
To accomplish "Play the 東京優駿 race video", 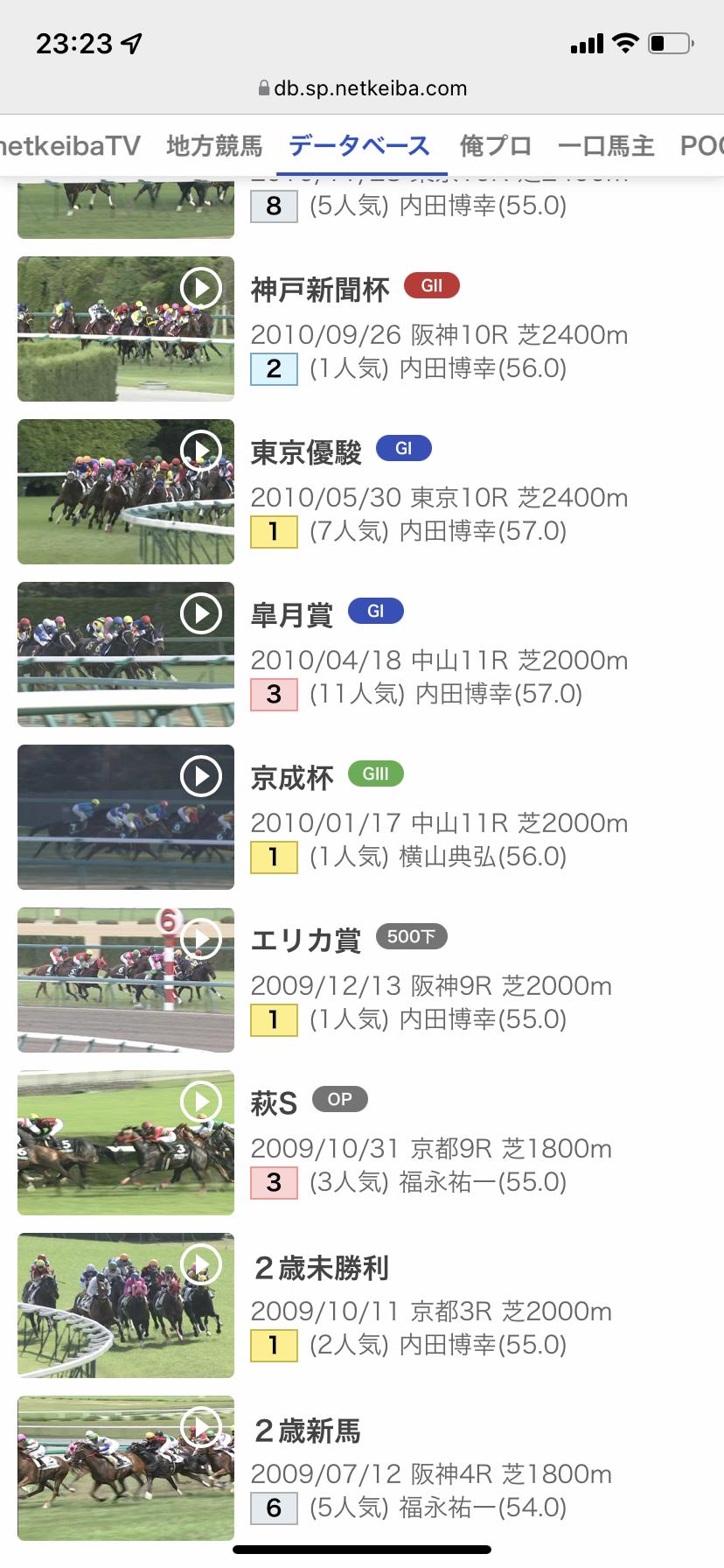I will click(126, 492).
